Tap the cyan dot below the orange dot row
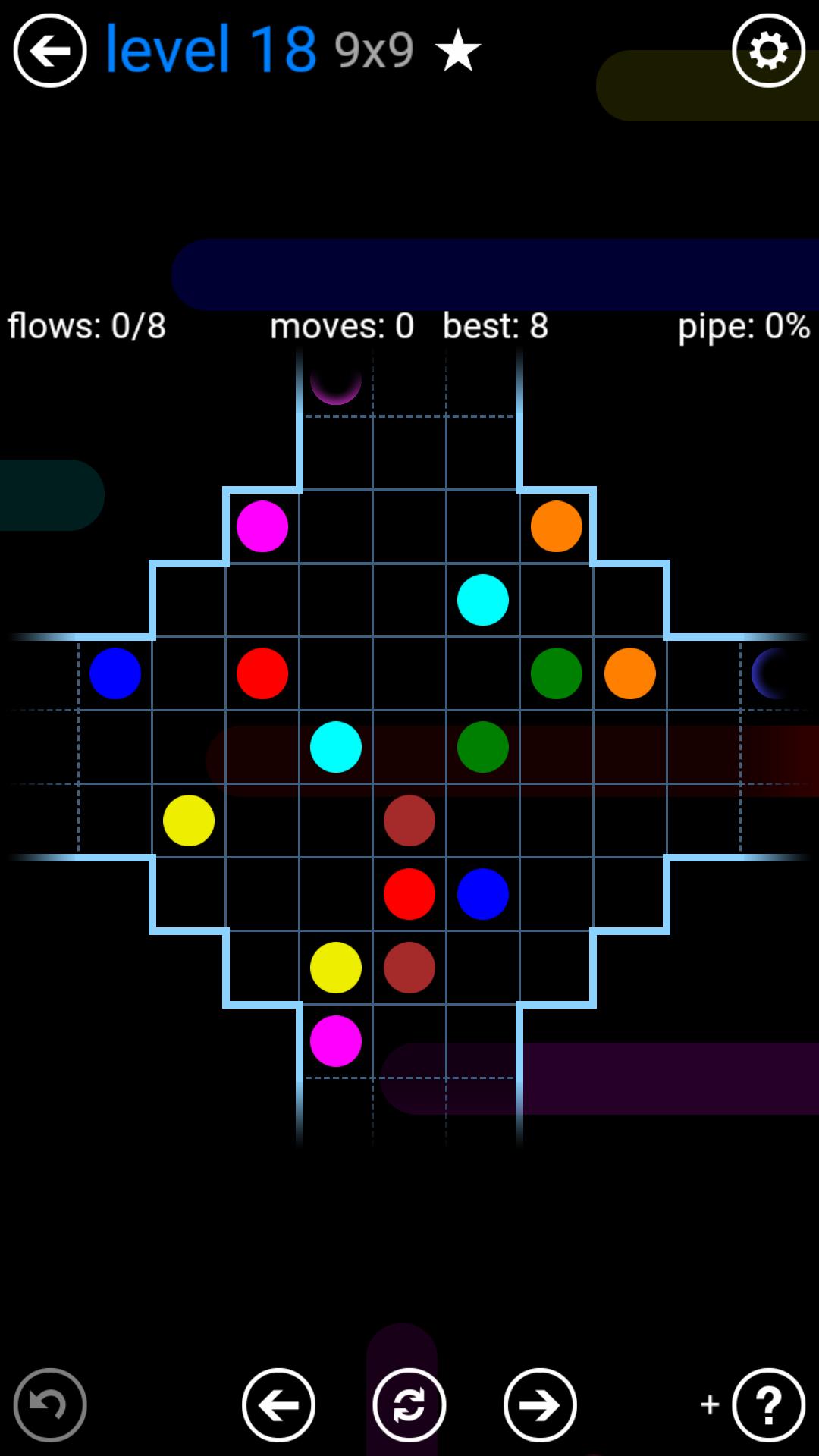Viewport: 819px width, 1456px height. tap(483, 600)
